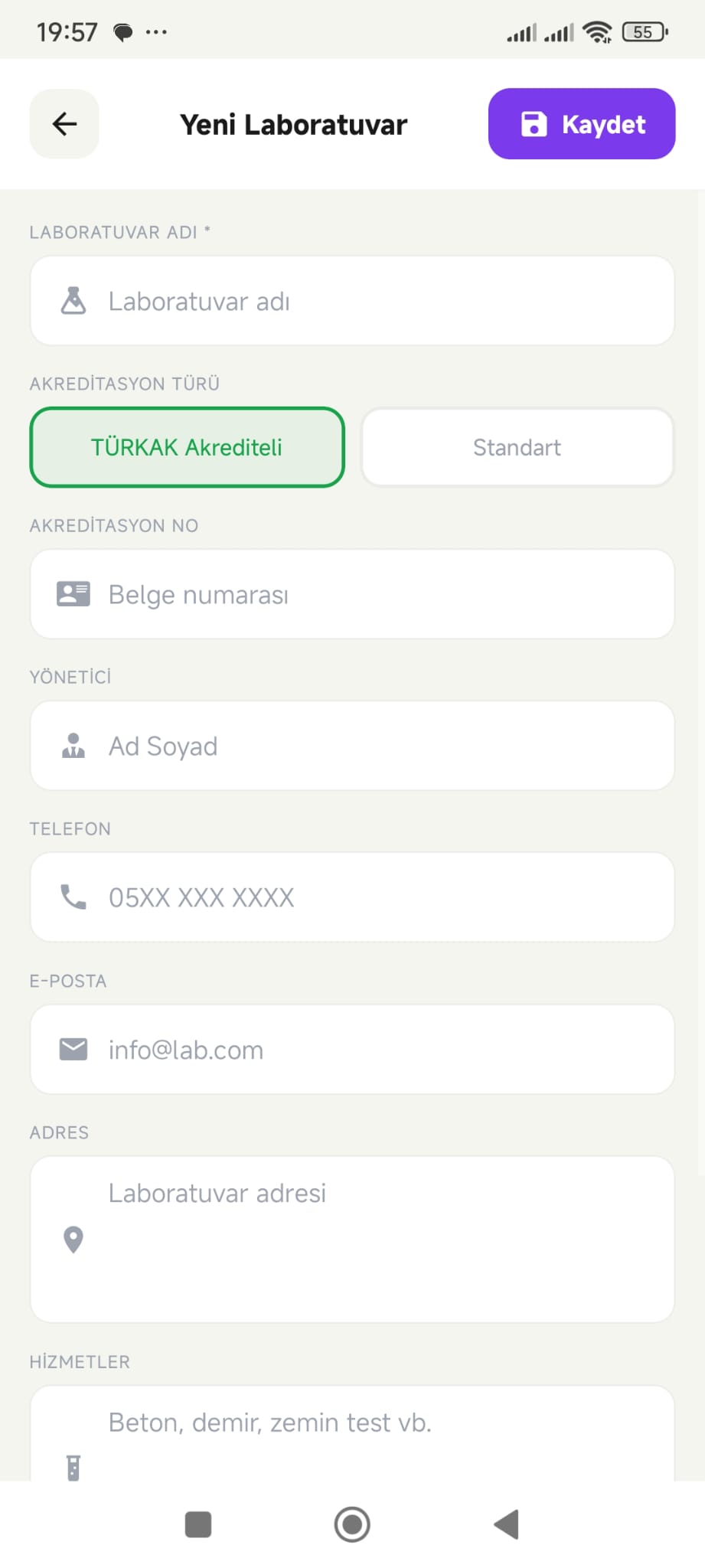
Task: Tap the back arrow to leave the form
Action: tap(64, 124)
